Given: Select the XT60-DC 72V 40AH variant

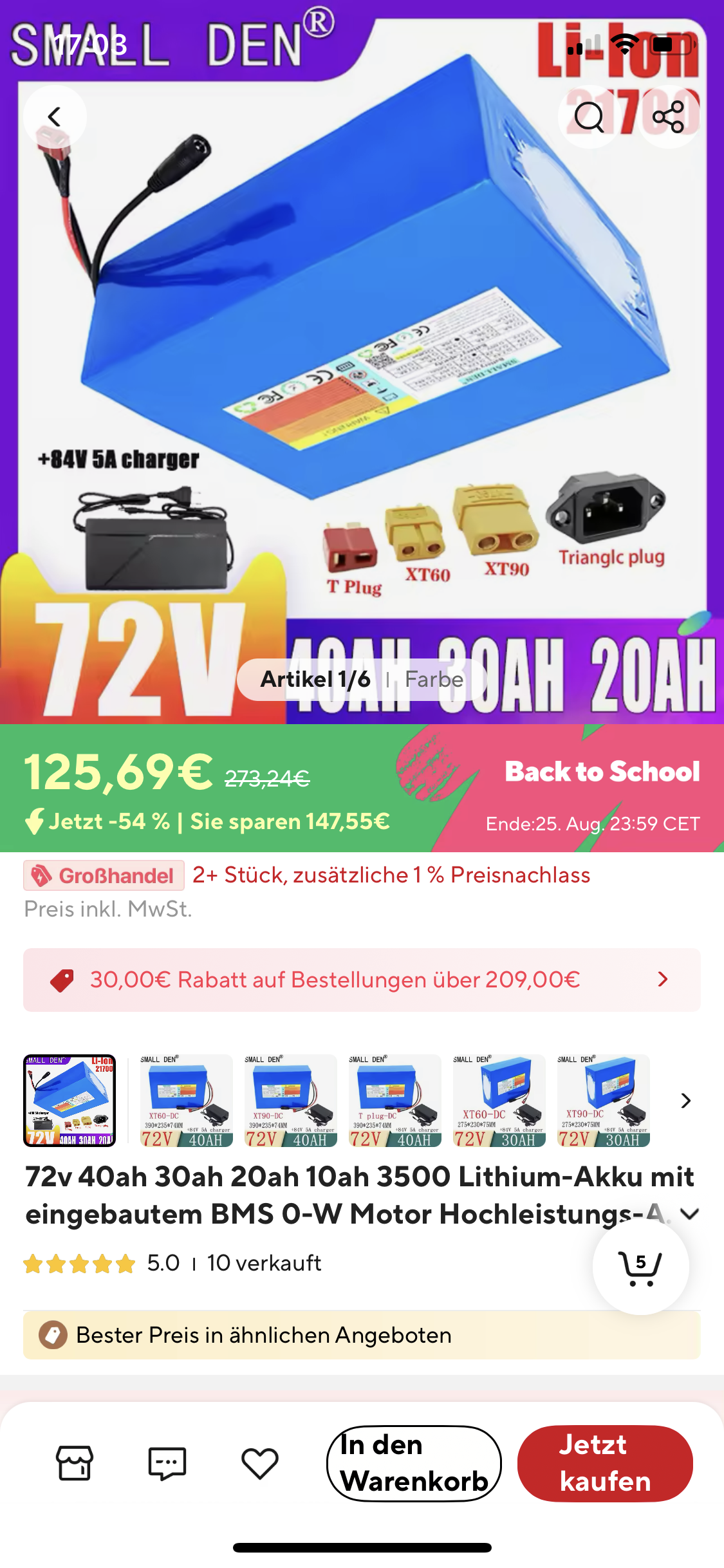Looking at the screenshot, I should [186, 1101].
